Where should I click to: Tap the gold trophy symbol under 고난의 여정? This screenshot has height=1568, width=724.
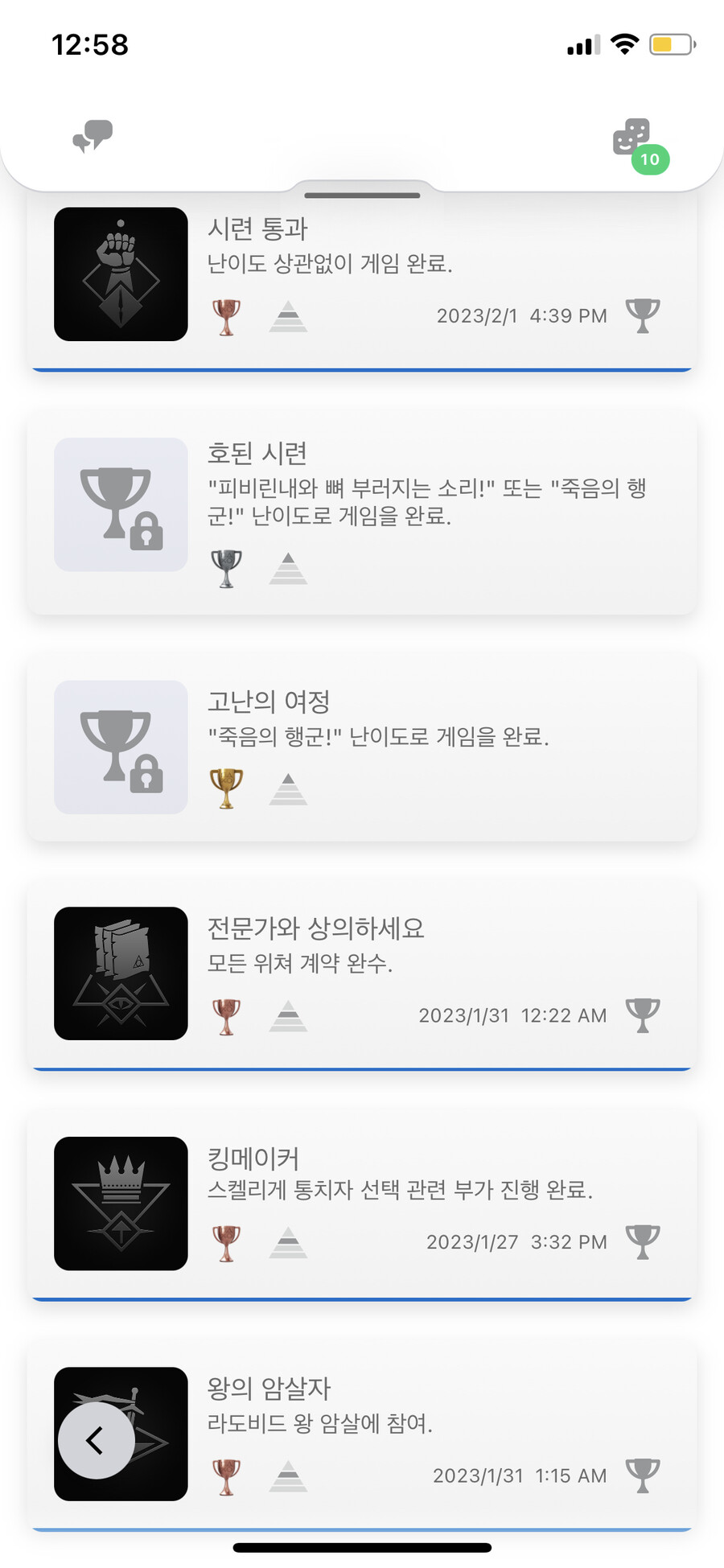[x=228, y=786]
